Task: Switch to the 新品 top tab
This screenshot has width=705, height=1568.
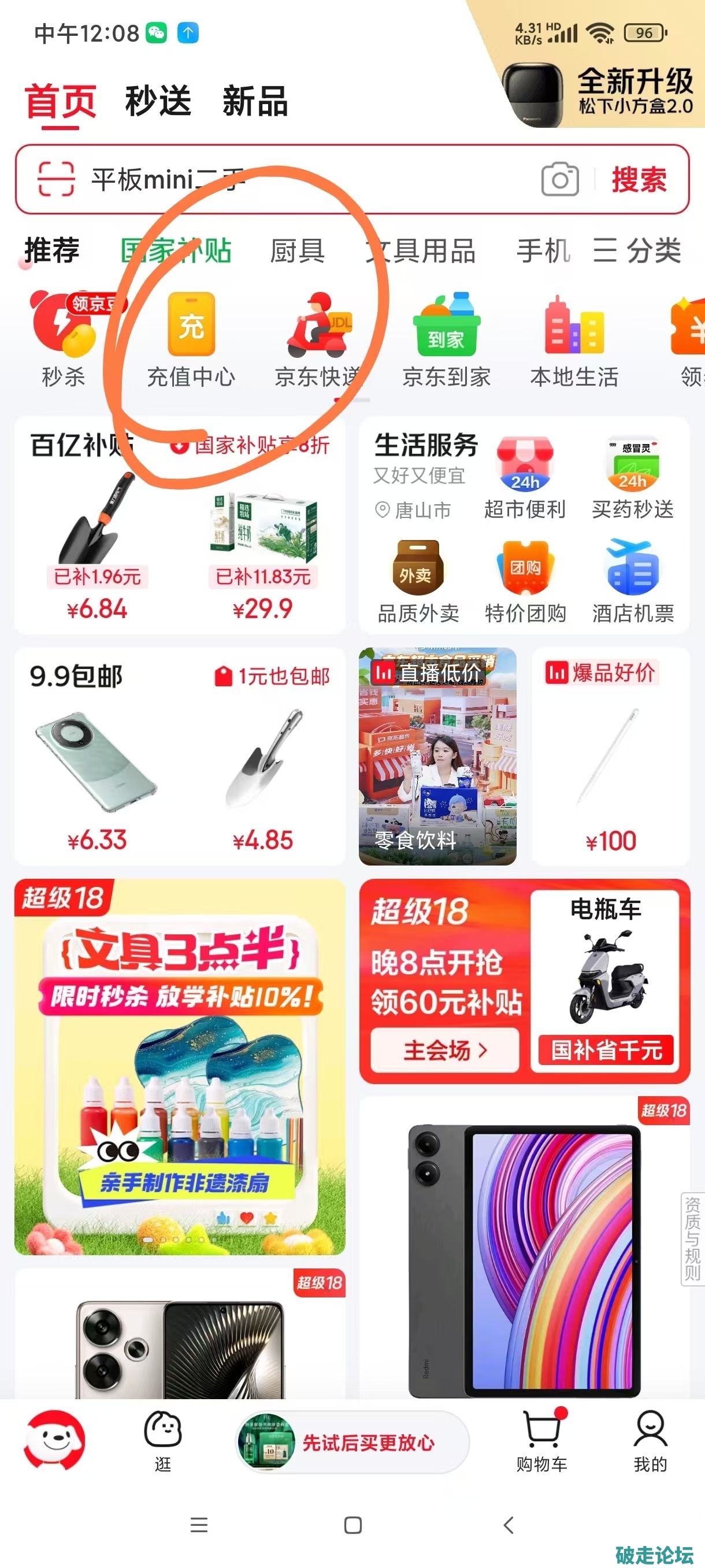Action: (x=255, y=101)
